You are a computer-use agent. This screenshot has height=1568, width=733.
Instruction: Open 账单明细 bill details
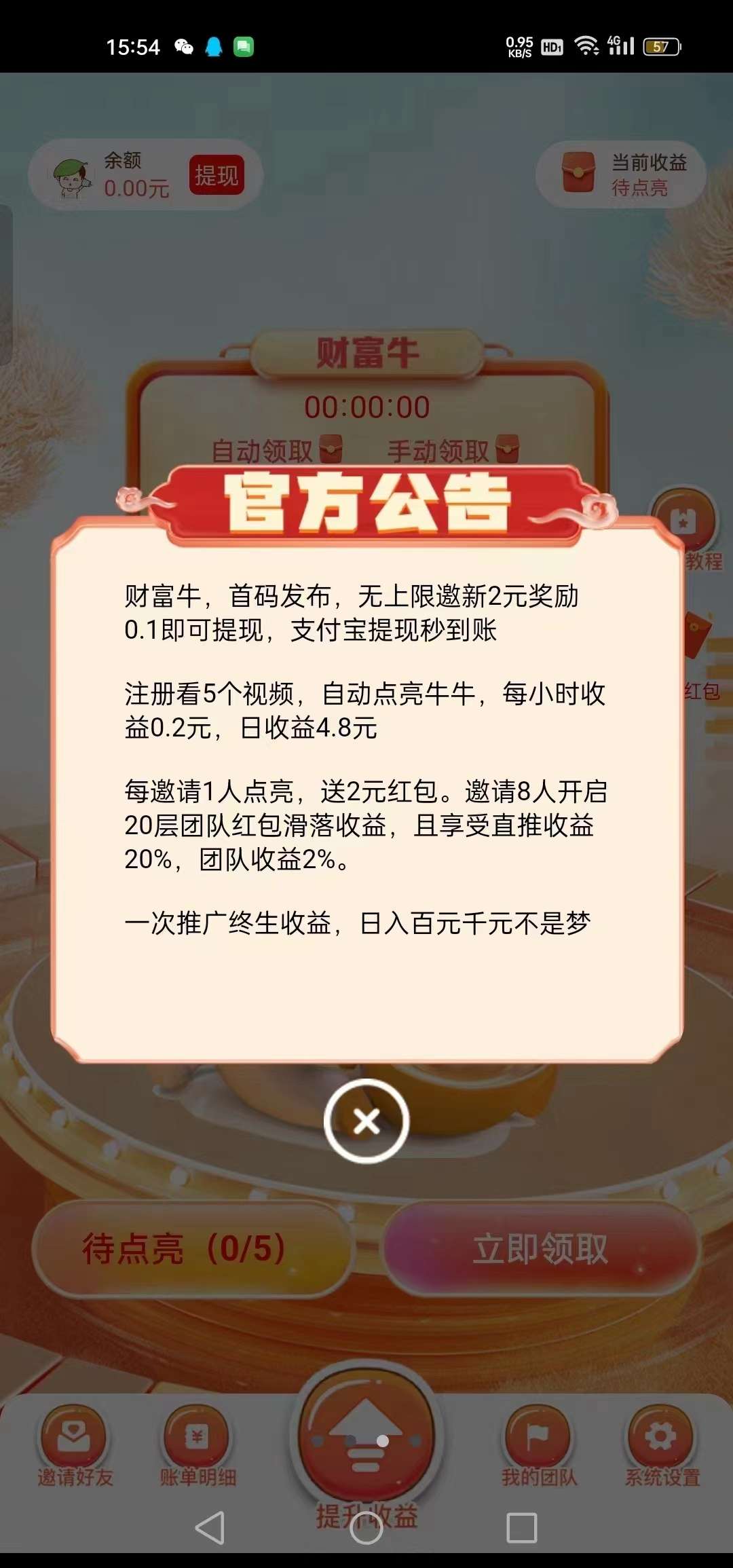198,1446
